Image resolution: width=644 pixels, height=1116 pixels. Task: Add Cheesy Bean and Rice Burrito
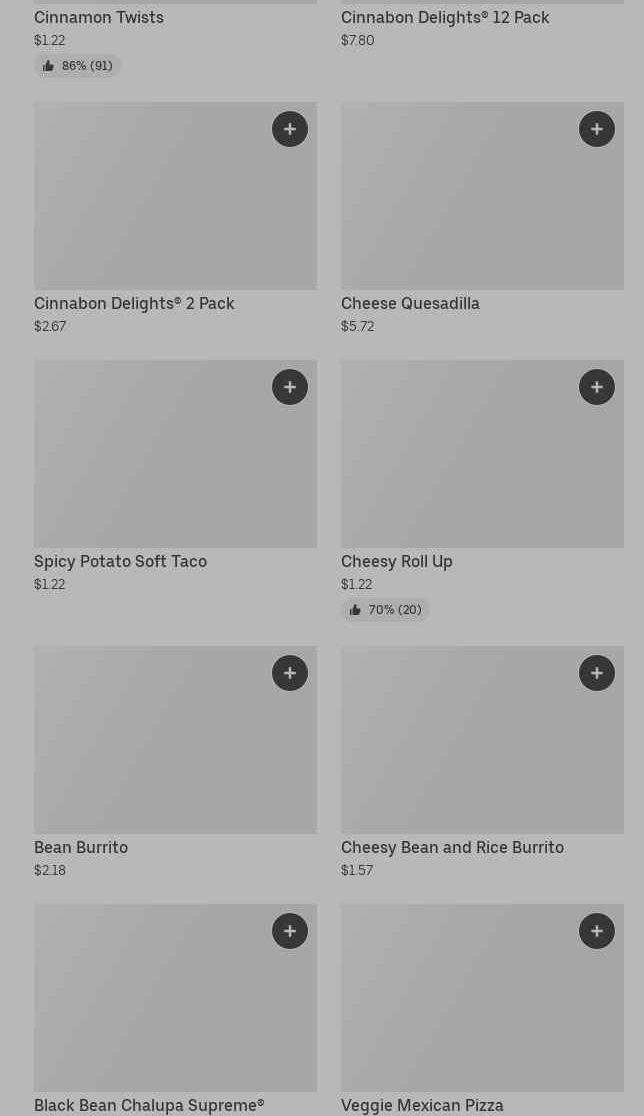pyautogui.click(x=596, y=673)
